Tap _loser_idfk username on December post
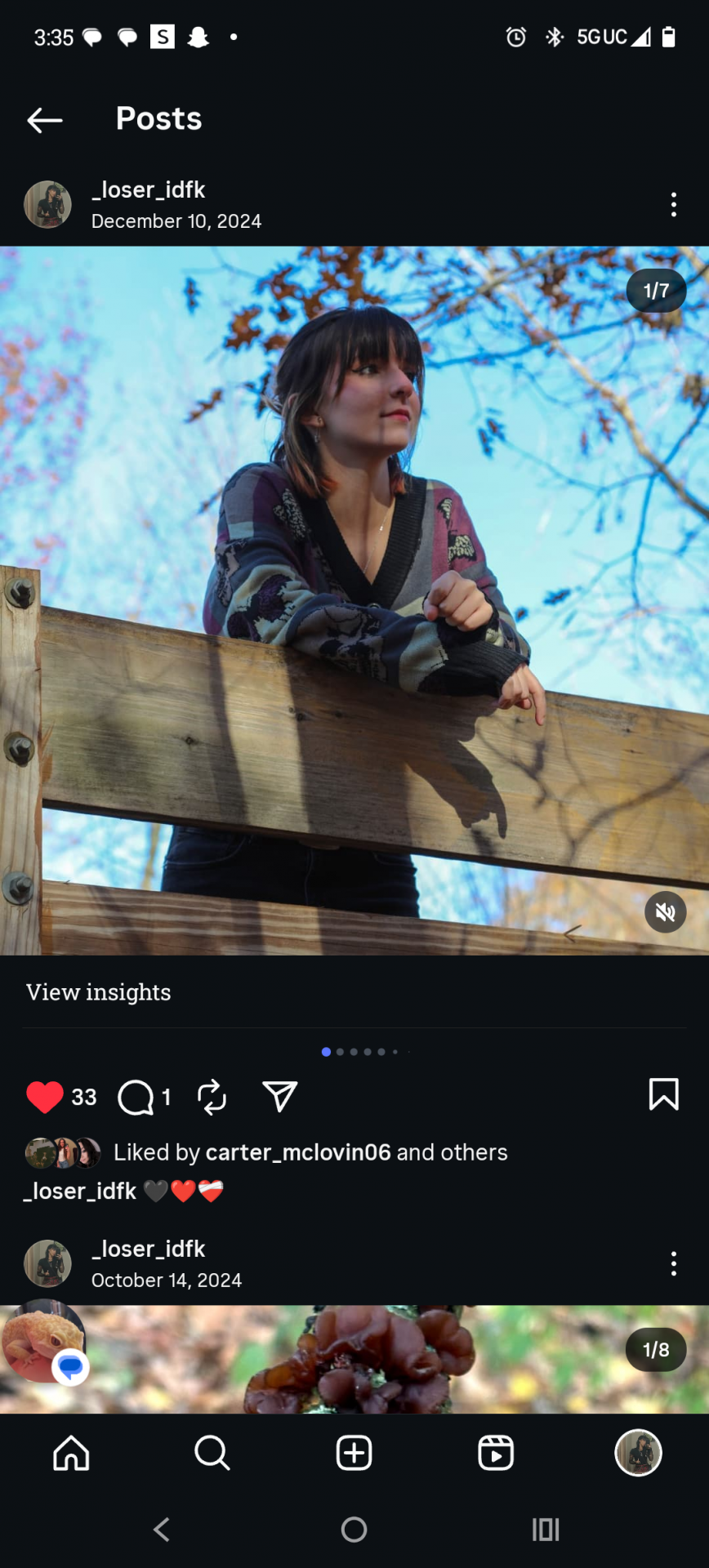709x1568 pixels. [x=148, y=190]
